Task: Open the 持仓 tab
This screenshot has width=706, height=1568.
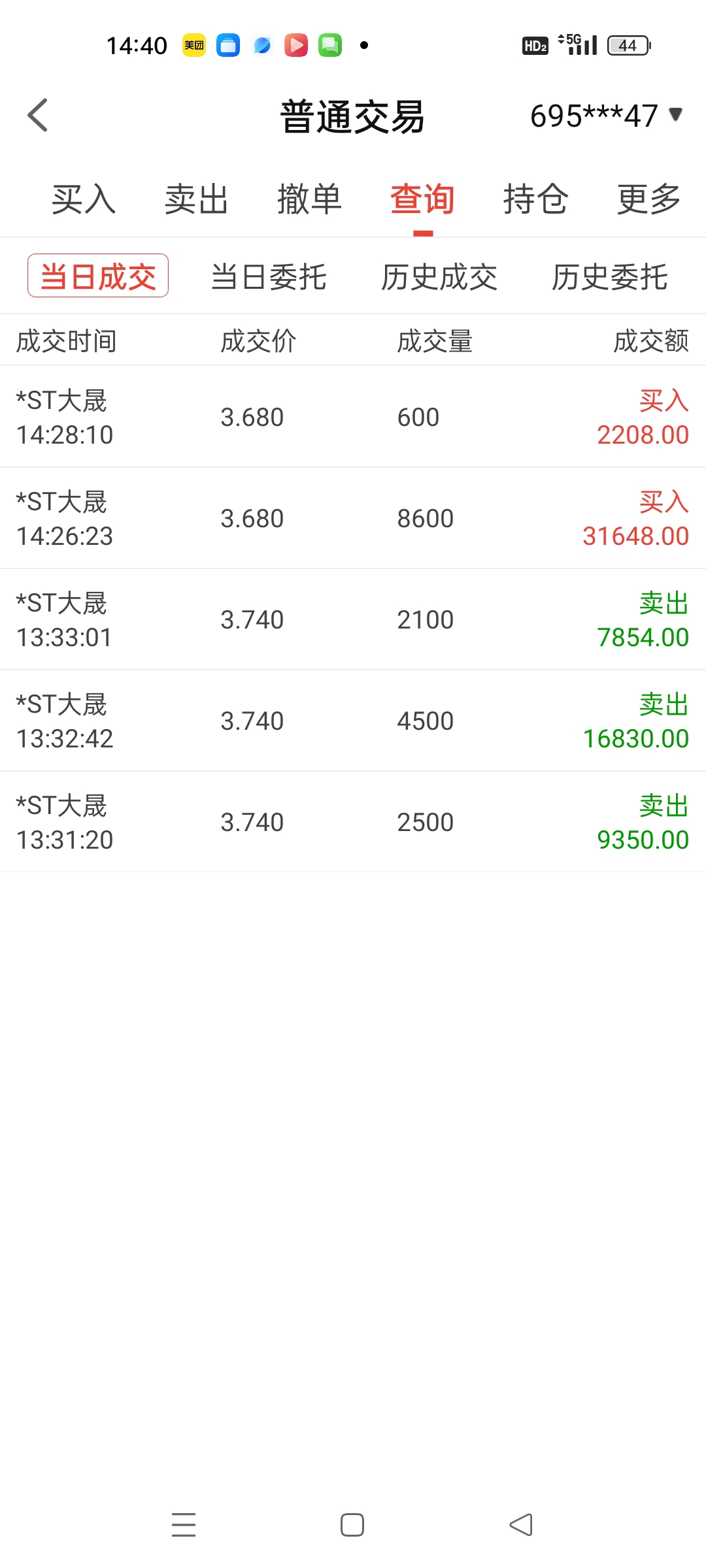Action: (535, 199)
